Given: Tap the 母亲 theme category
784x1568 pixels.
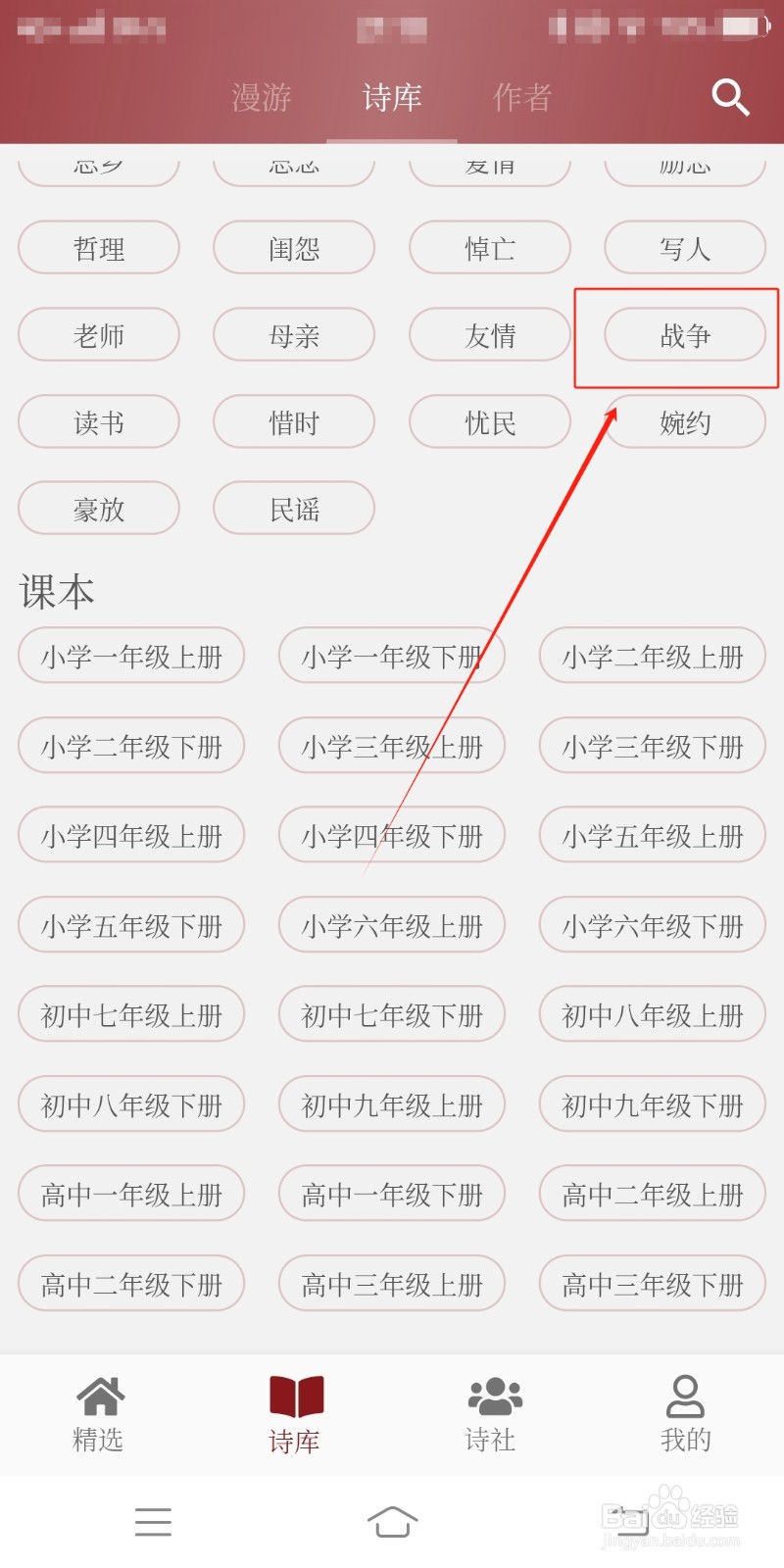Looking at the screenshot, I should (x=294, y=335).
